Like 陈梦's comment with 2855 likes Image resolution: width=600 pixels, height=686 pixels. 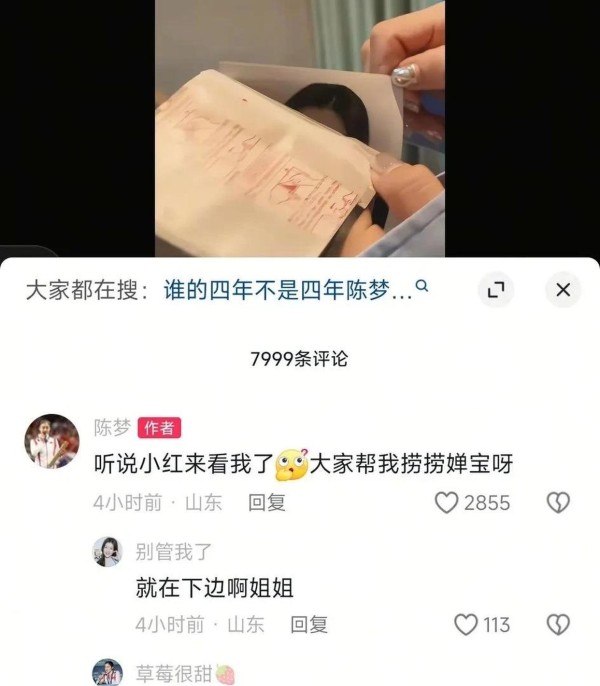(446, 503)
